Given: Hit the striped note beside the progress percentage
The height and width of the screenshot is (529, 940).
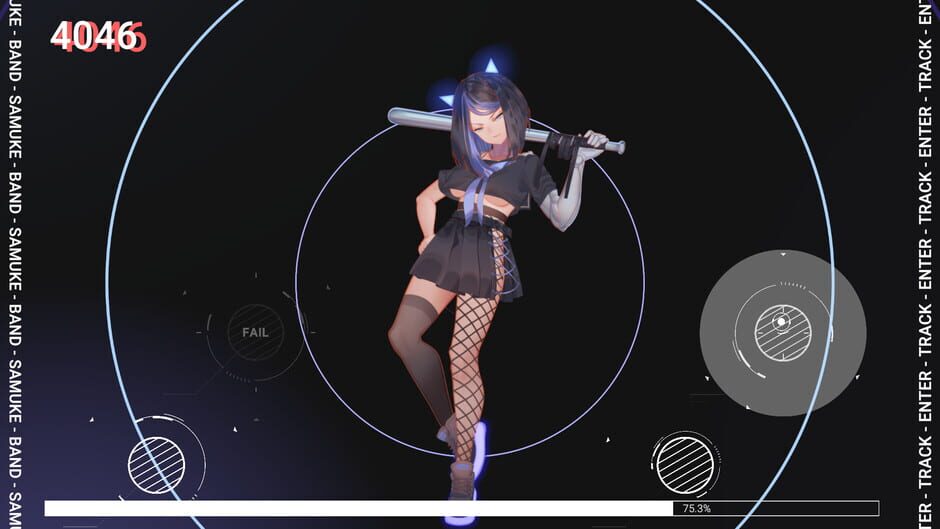Looking at the screenshot, I should 685,464.
